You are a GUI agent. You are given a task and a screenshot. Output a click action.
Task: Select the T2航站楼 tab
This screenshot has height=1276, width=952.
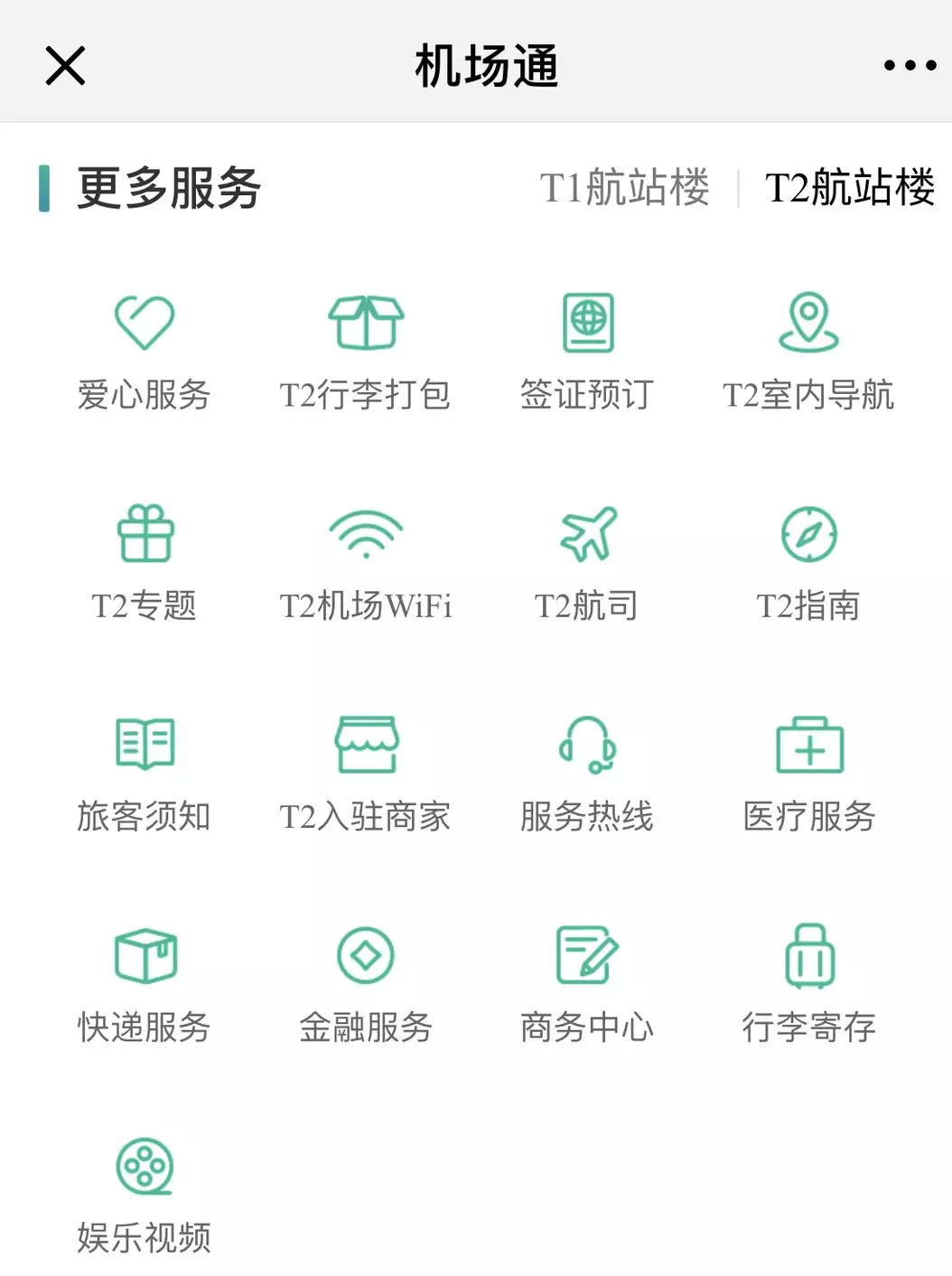(849, 188)
